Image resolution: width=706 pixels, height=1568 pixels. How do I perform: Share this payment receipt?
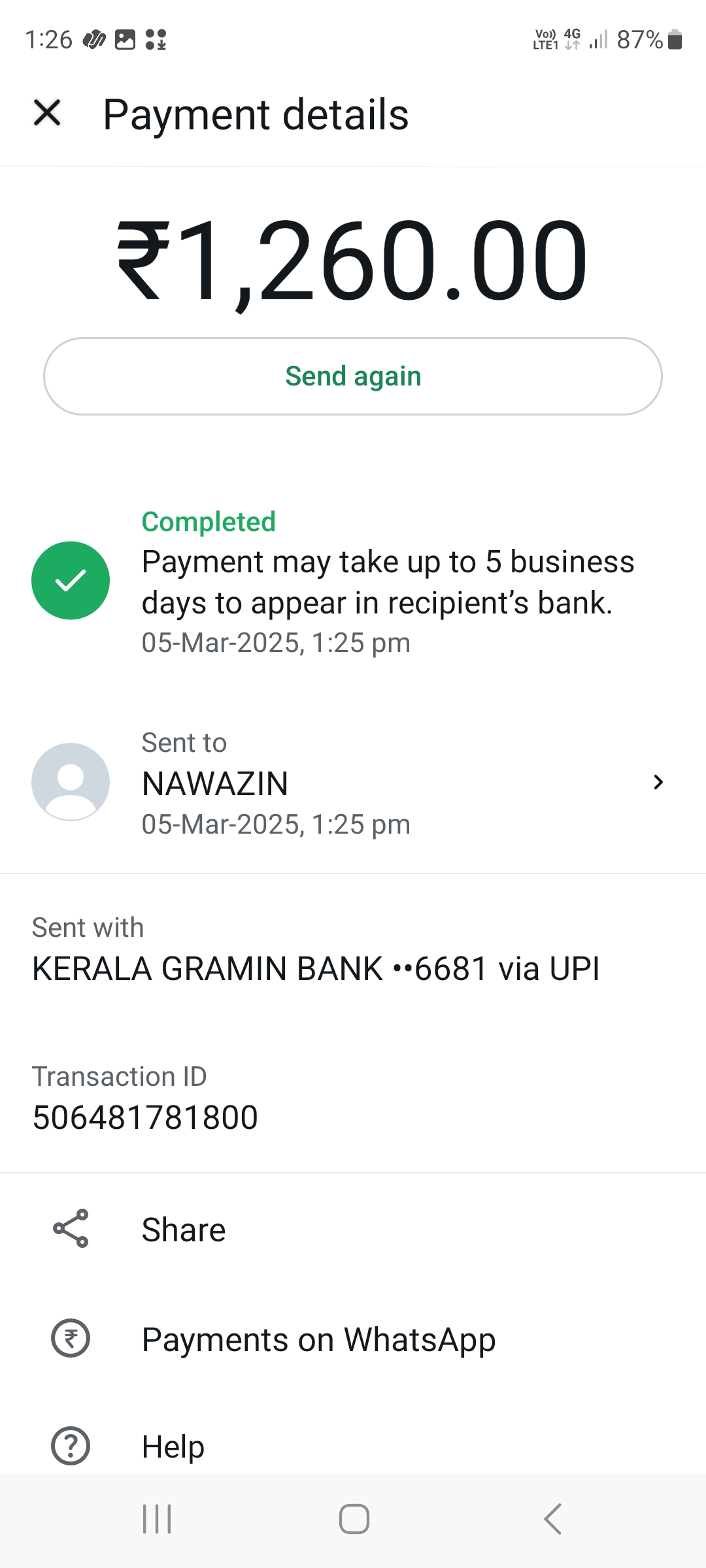tap(183, 1230)
